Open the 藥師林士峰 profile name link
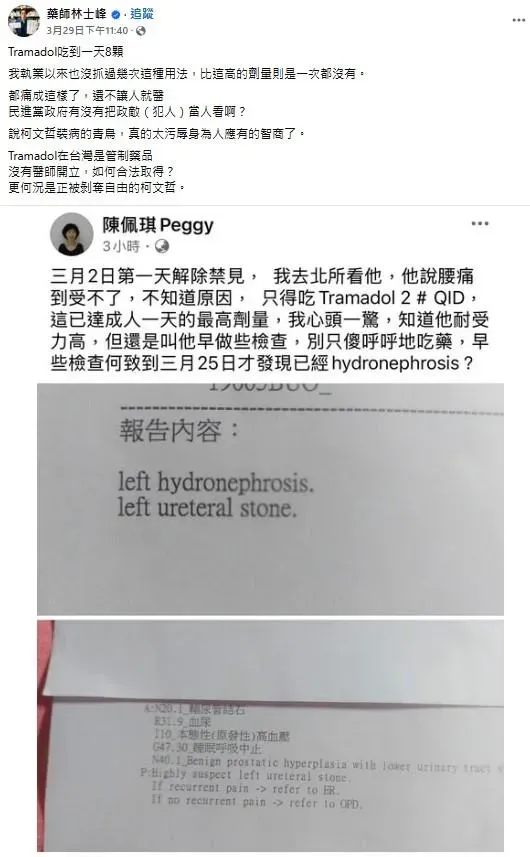Screen dimensions: 530x857 tap(76, 14)
